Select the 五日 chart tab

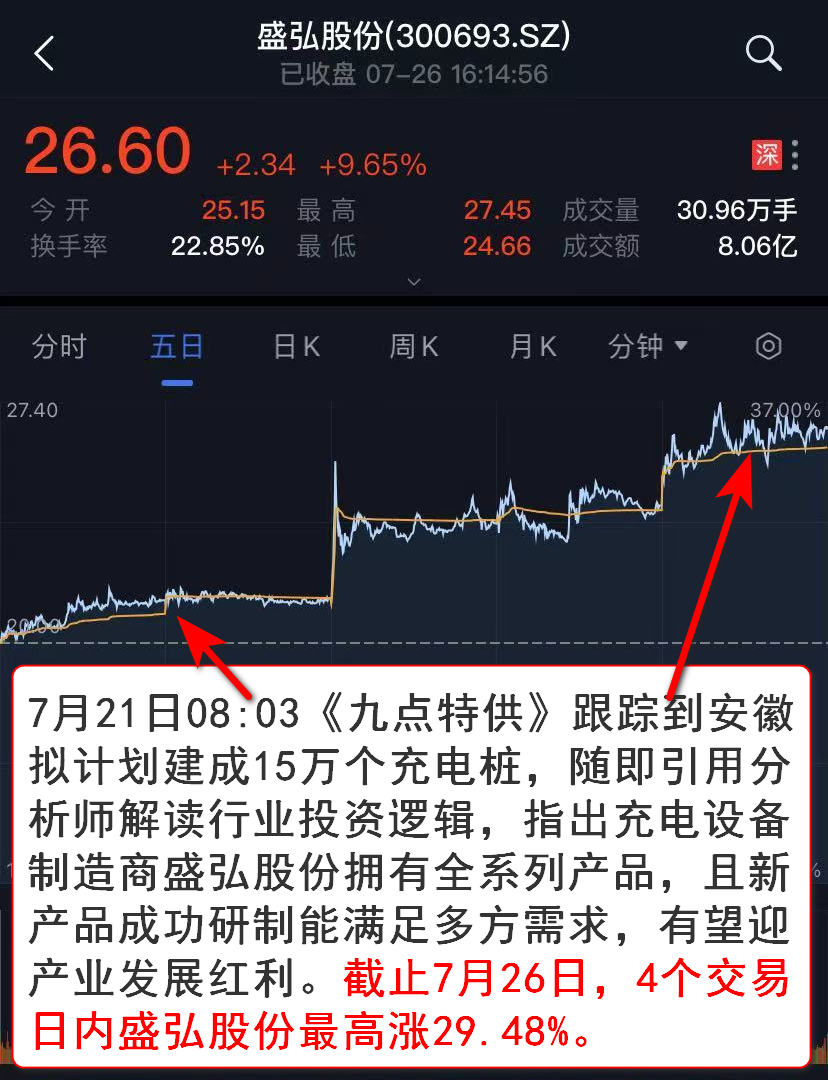[x=177, y=347]
